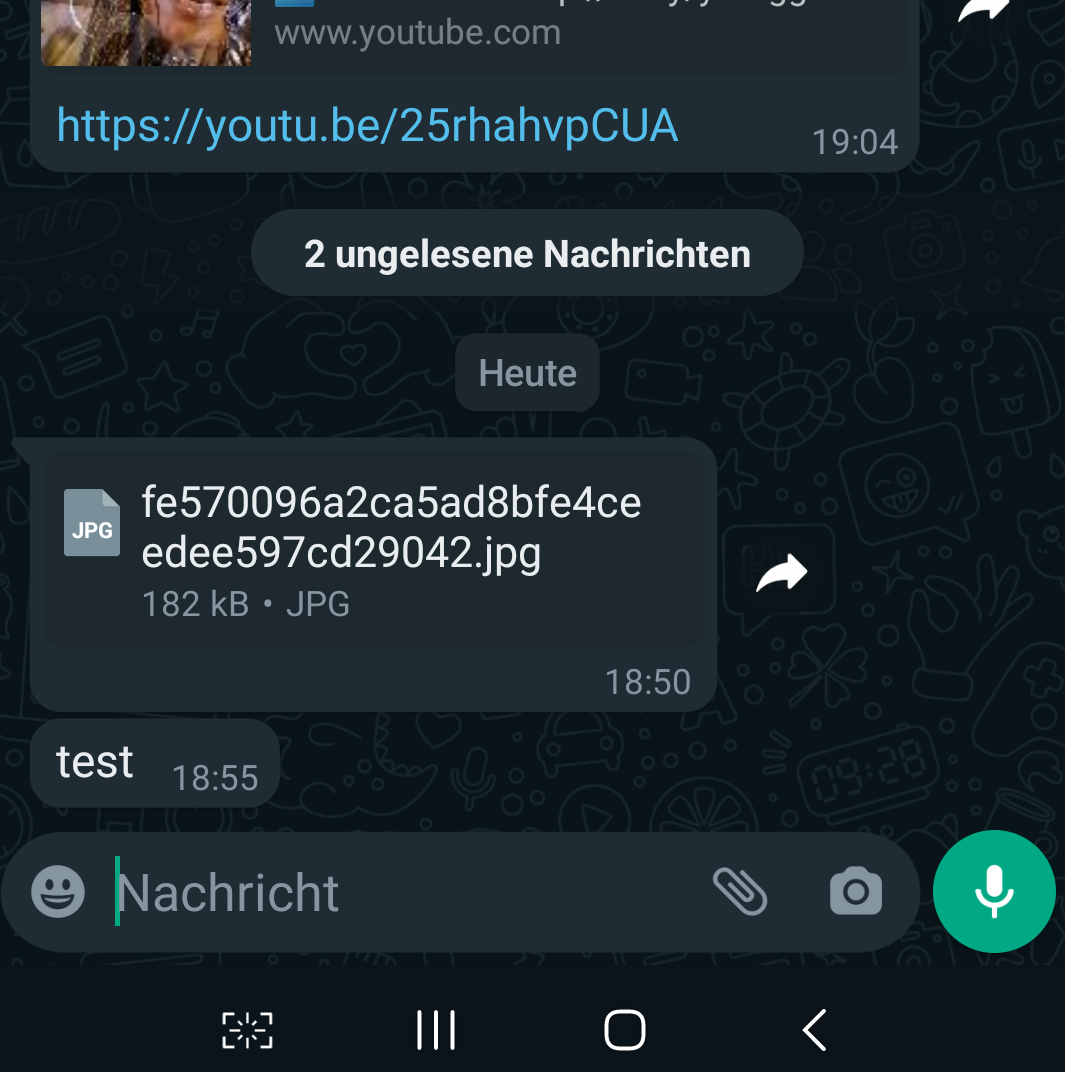Attach a file with the paperclip
1065x1072 pixels.
pos(740,891)
